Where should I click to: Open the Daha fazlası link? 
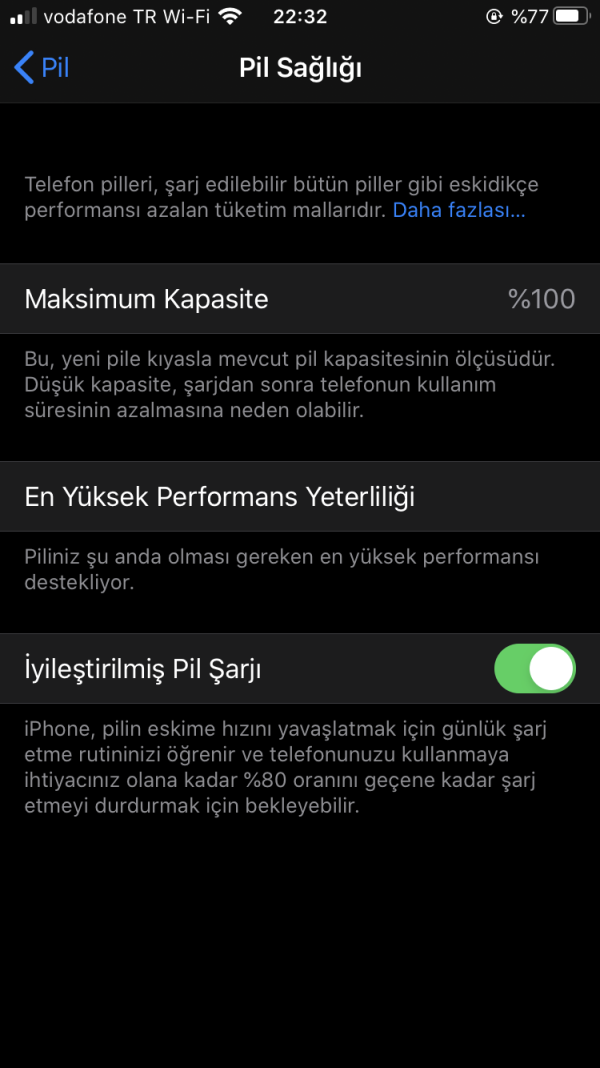(x=458, y=211)
